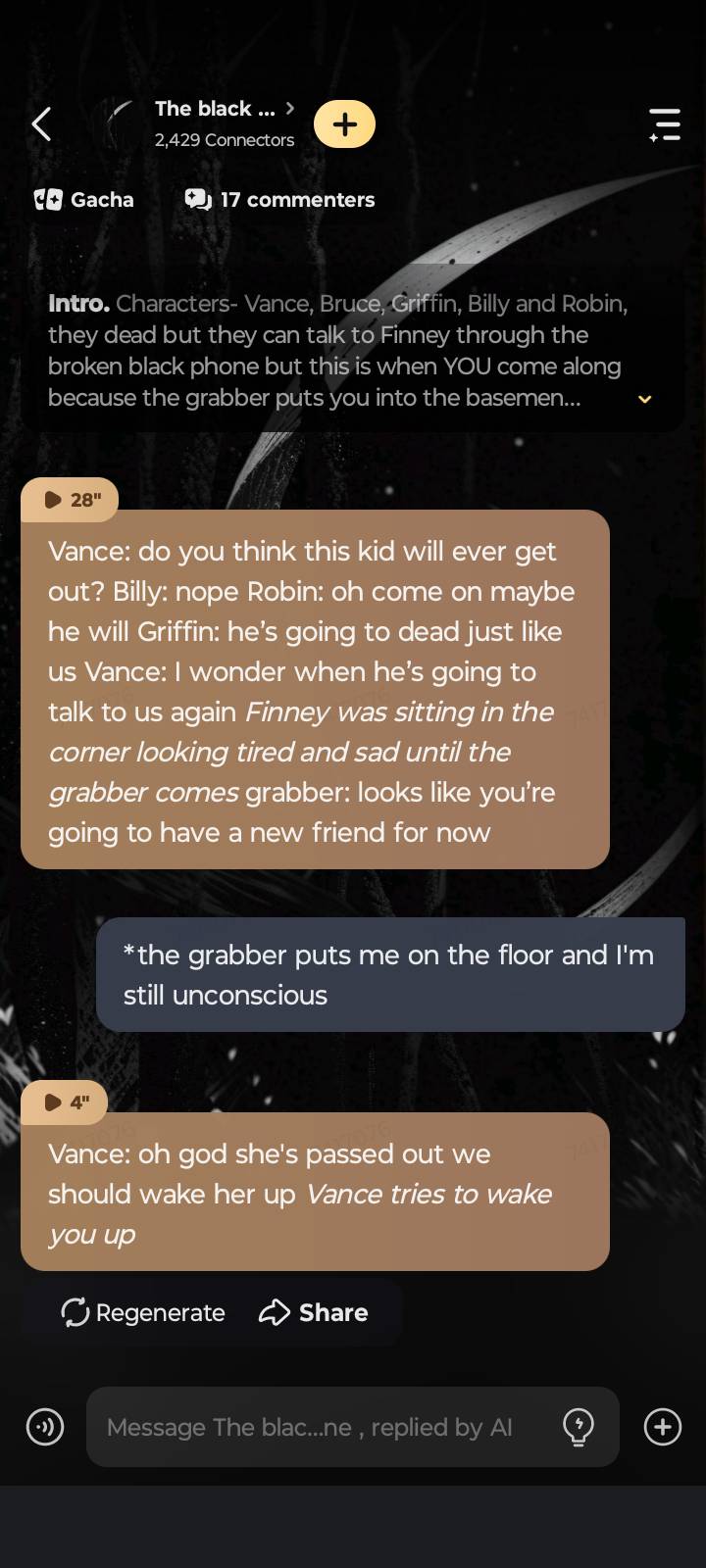Screen dimensions: 706x1568
Task: Open the top-right menu icon
Action: (665, 124)
